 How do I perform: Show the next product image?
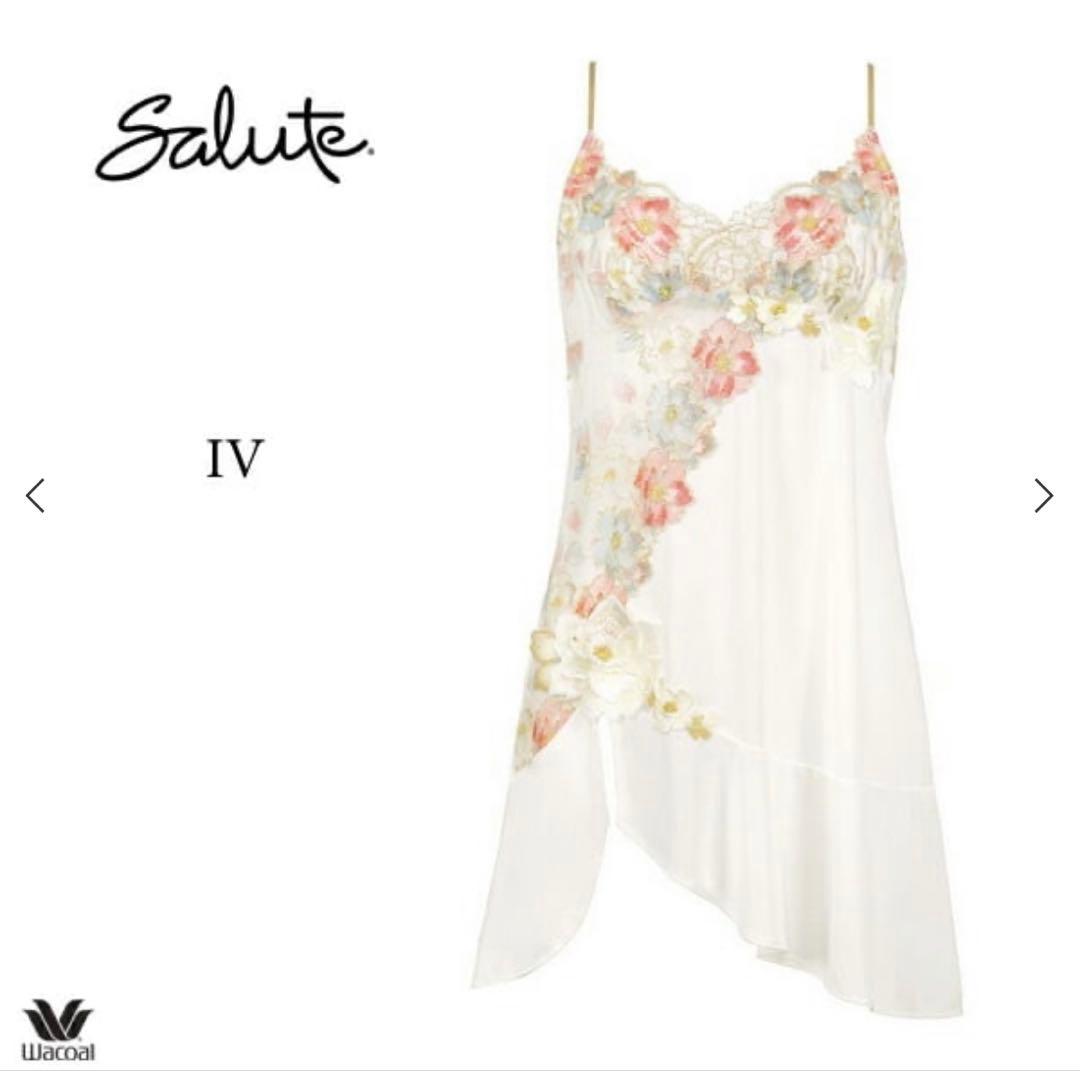(x=1043, y=495)
